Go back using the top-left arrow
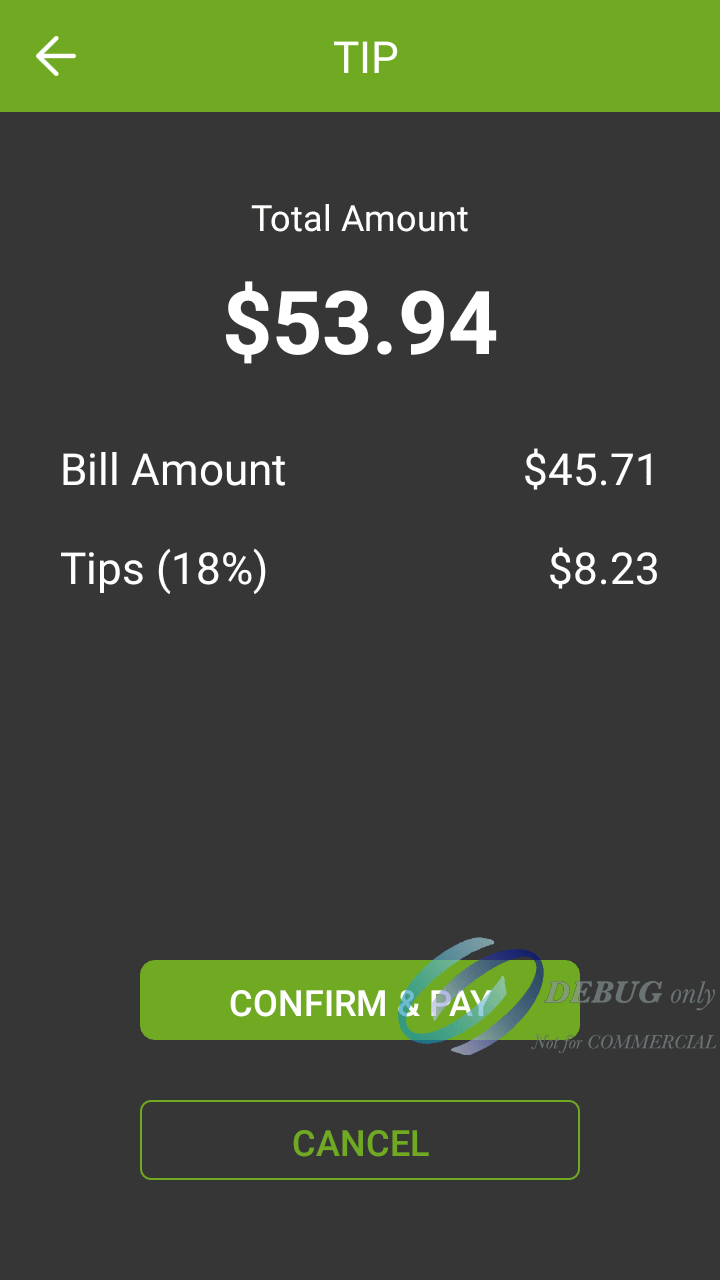 (x=56, y=57)
